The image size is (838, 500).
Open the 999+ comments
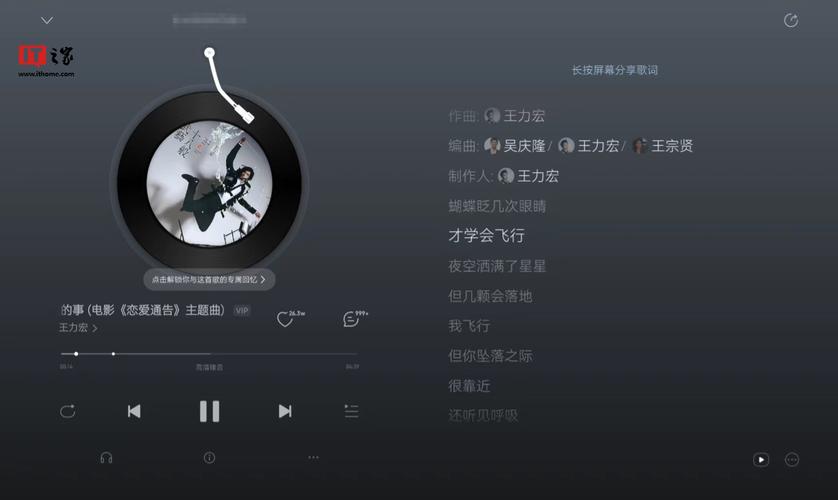point(351,319)
